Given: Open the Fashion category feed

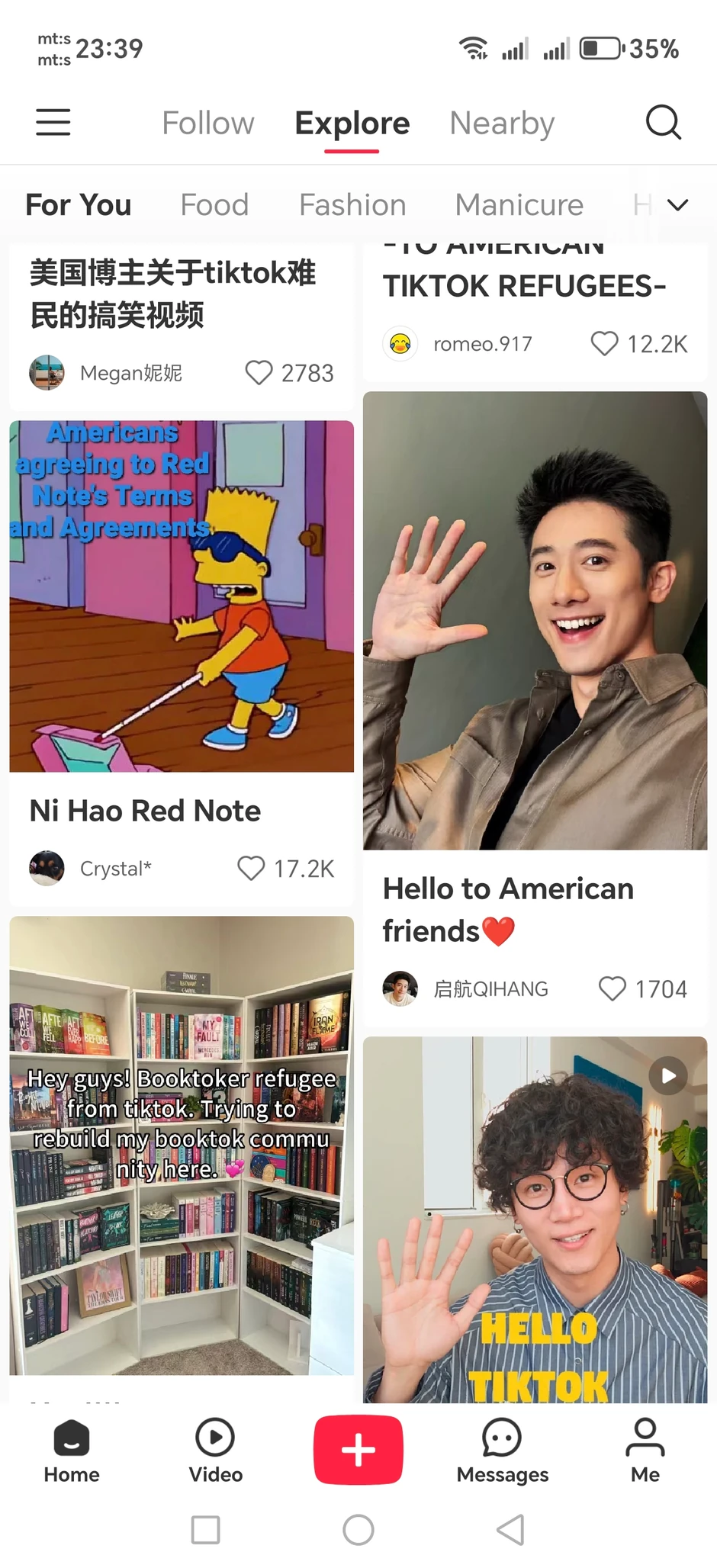Looking at the screenshot, I should pyautogui.click(x=352, y=204).
